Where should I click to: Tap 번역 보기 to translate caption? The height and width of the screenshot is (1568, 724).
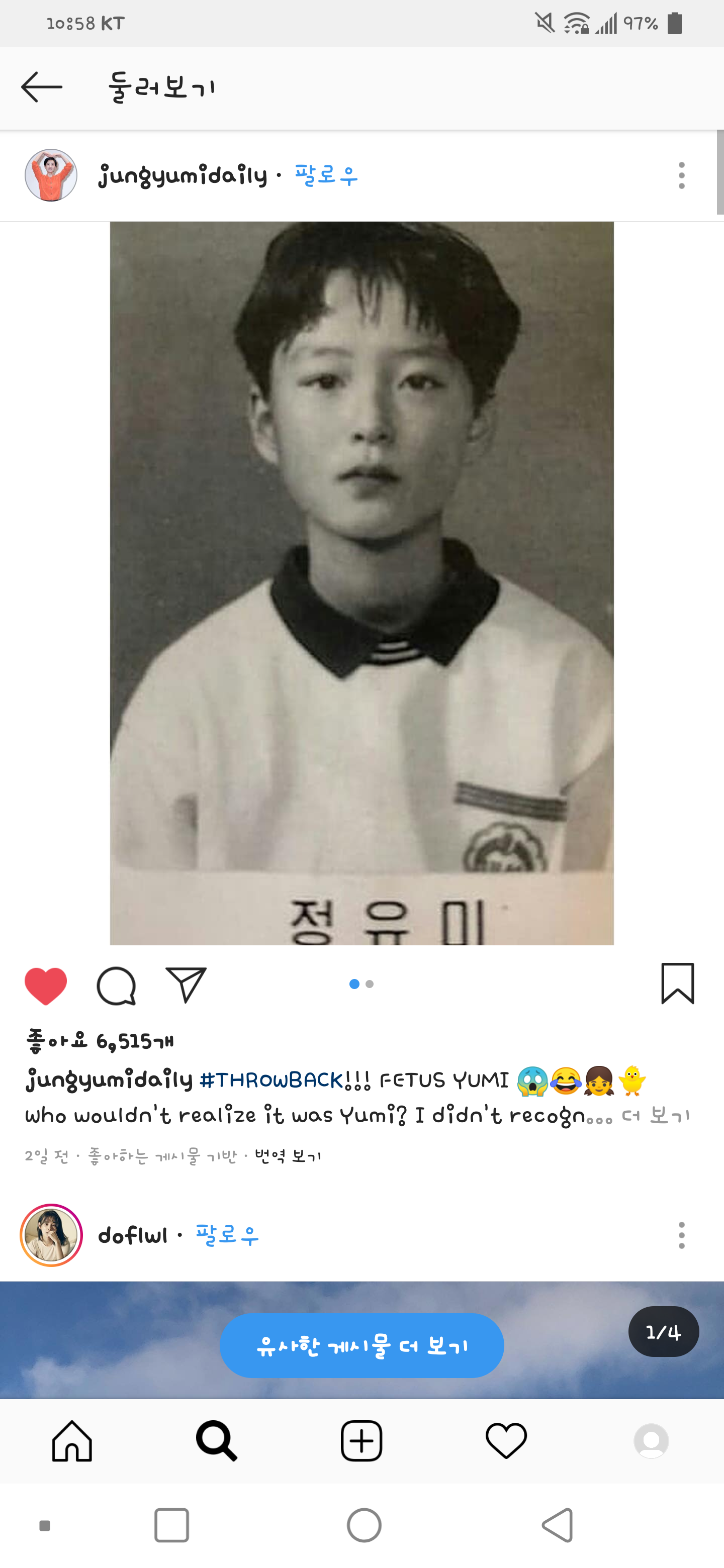tap(288, 1156)
